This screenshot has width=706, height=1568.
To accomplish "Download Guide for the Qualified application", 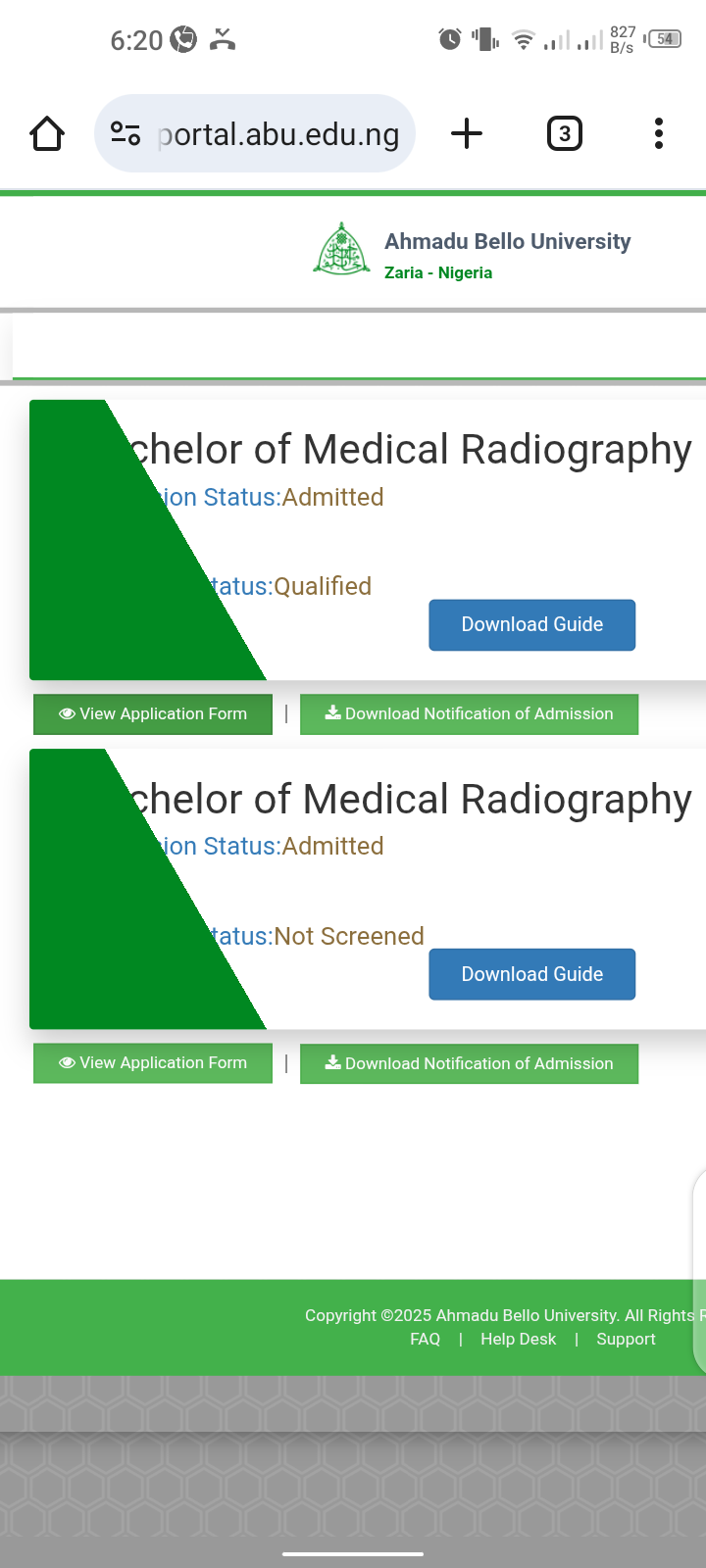I will point(531,625).
